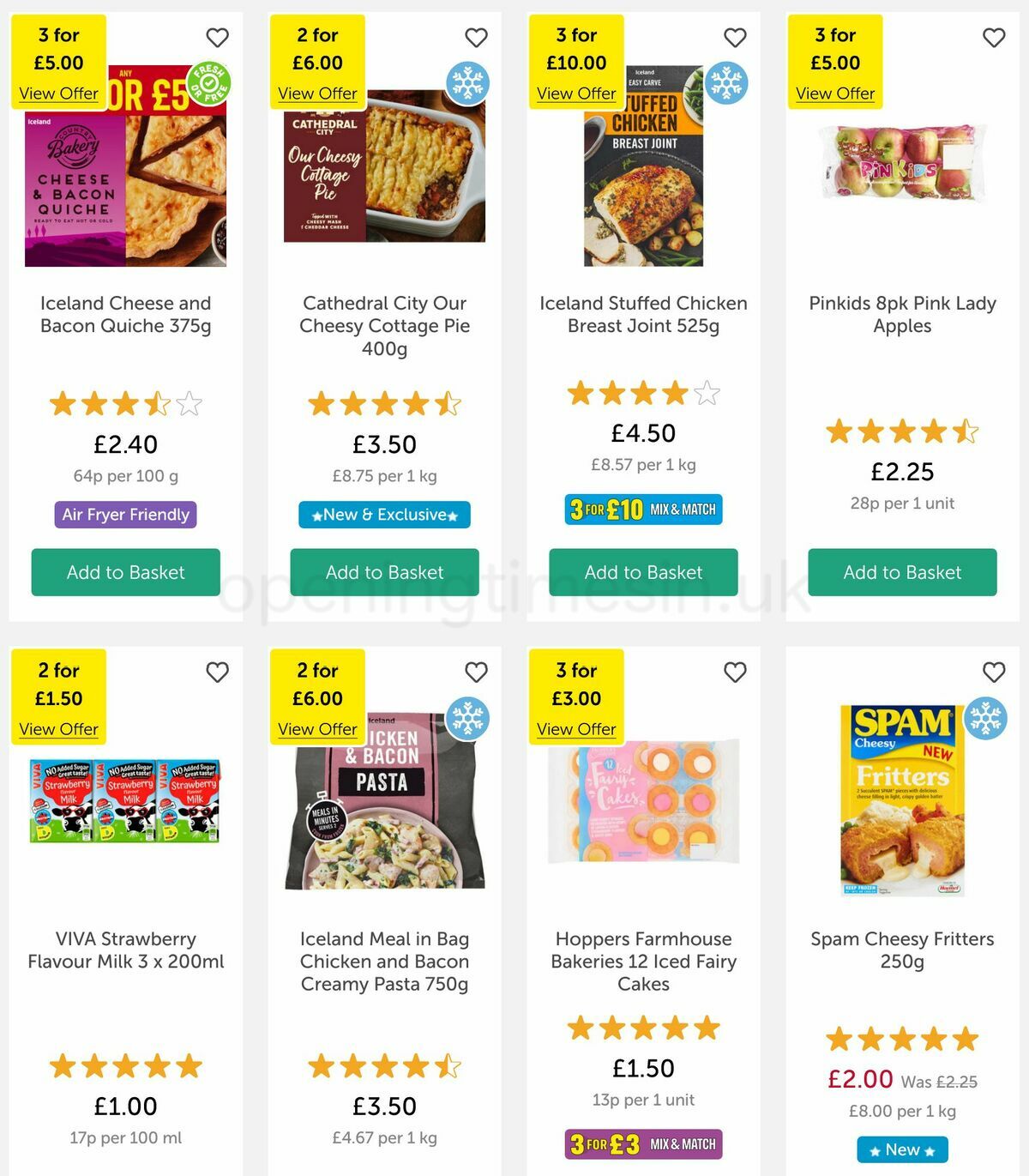Select the Iceland Stuffed Chicken Breast Joint product title
Screen dimensions: 1029x1176
pyautogui.click(x=643, y=314)
